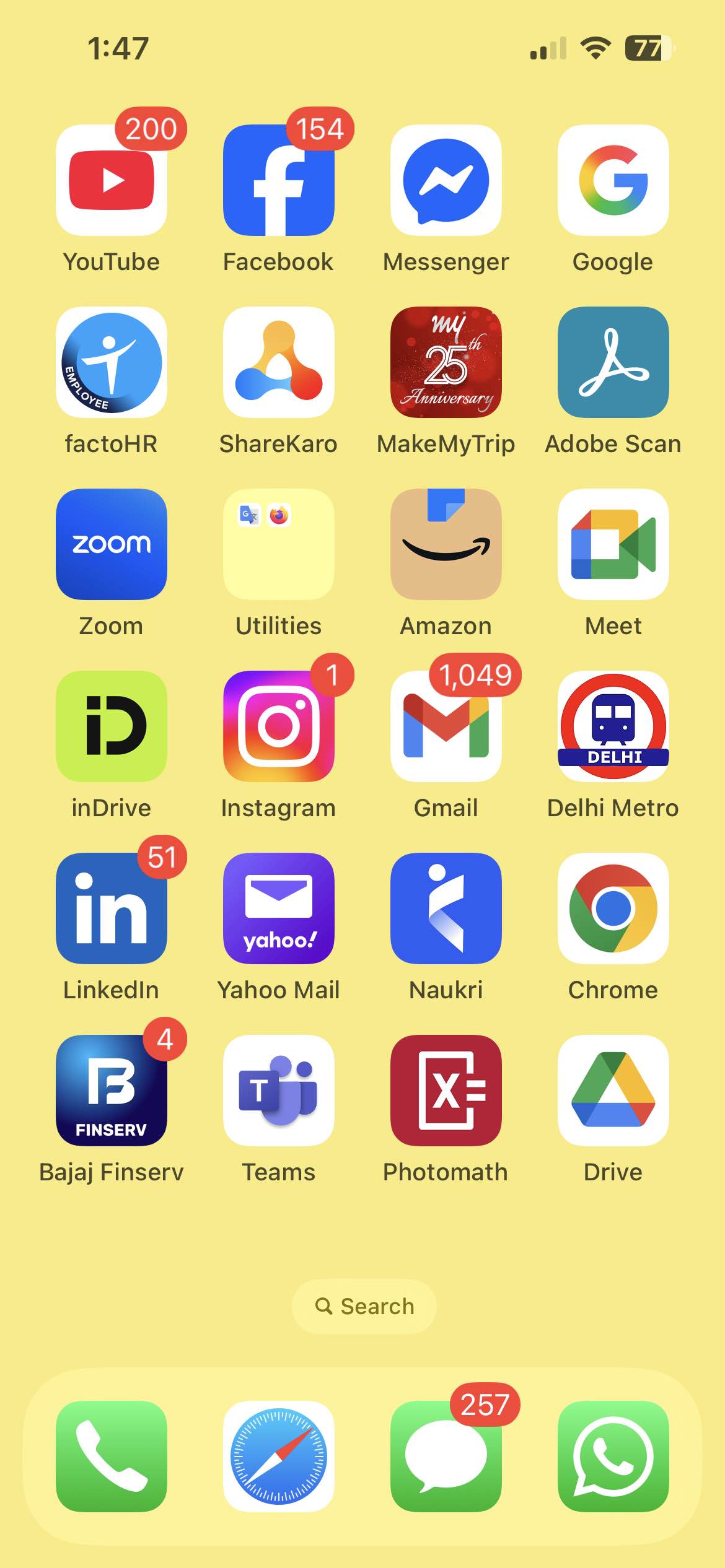Open Amazon shopping app
Image resolution: width=725 pixels, height=1568 pixels.
coord(446,544)
